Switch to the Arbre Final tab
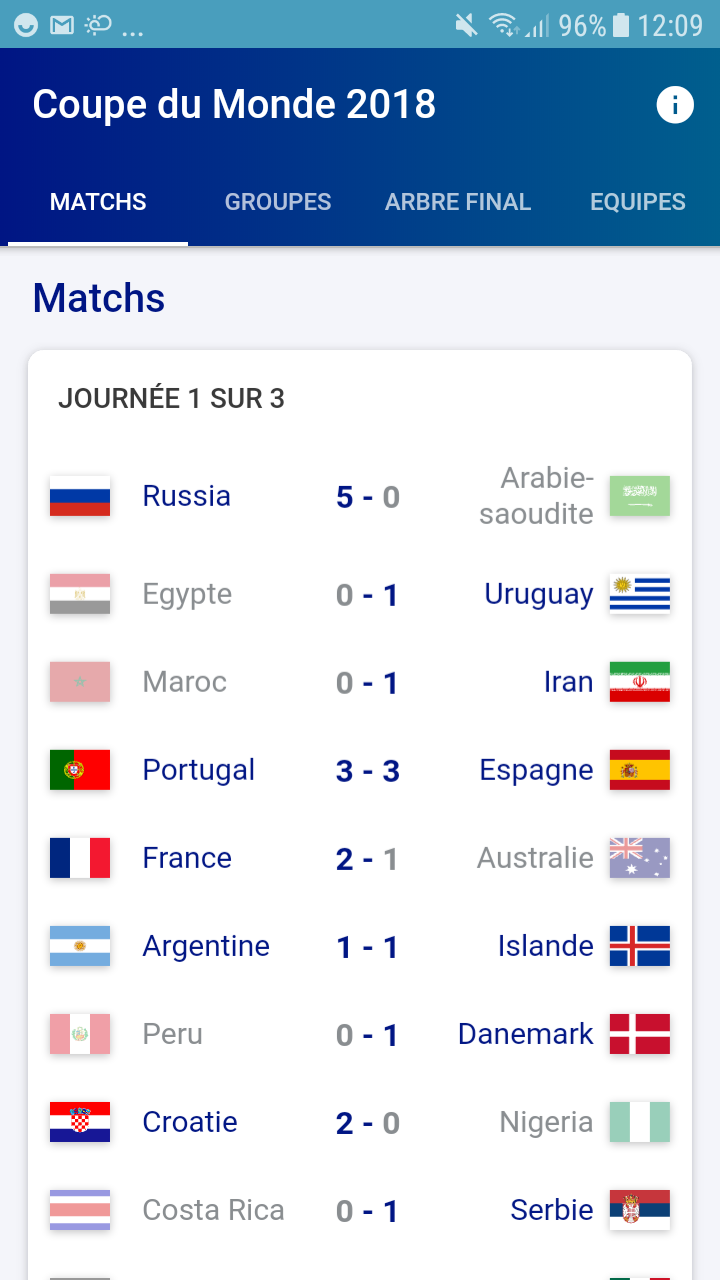The image size is (720, 1280). click(x=458, y=202)
